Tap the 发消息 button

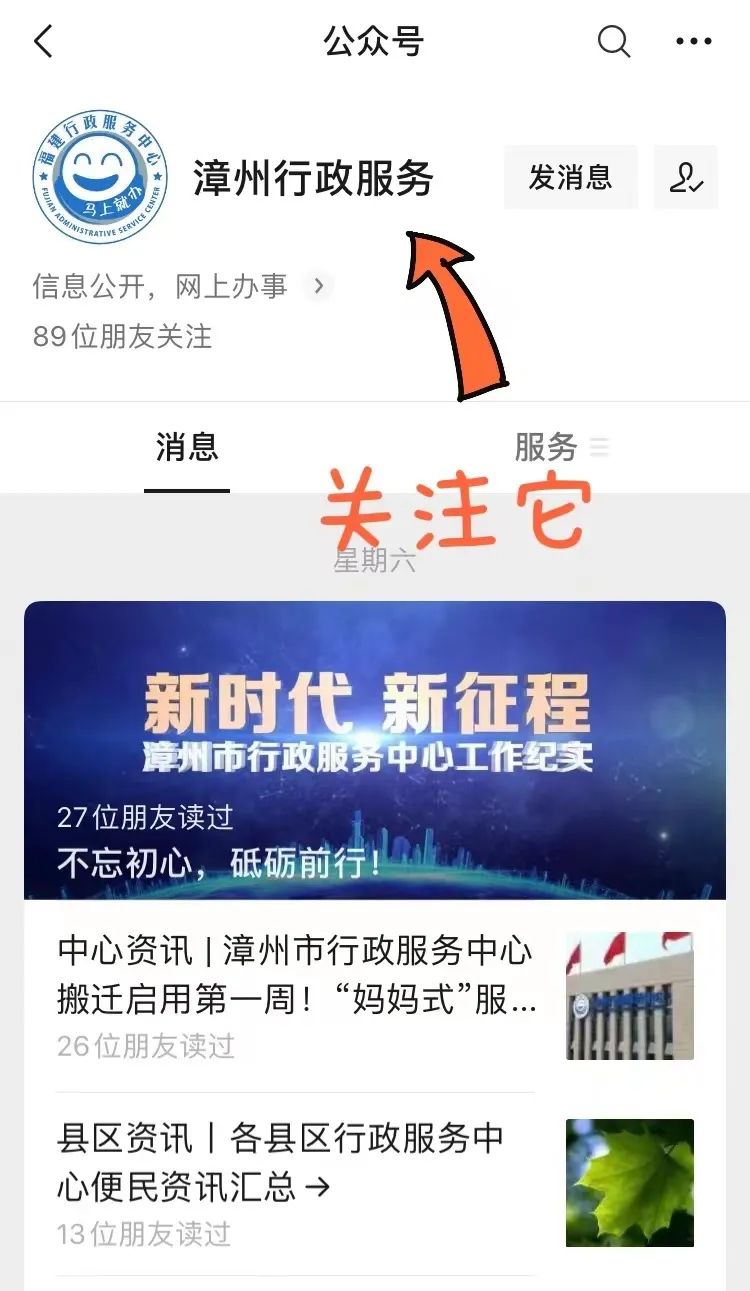pos(570,178)
